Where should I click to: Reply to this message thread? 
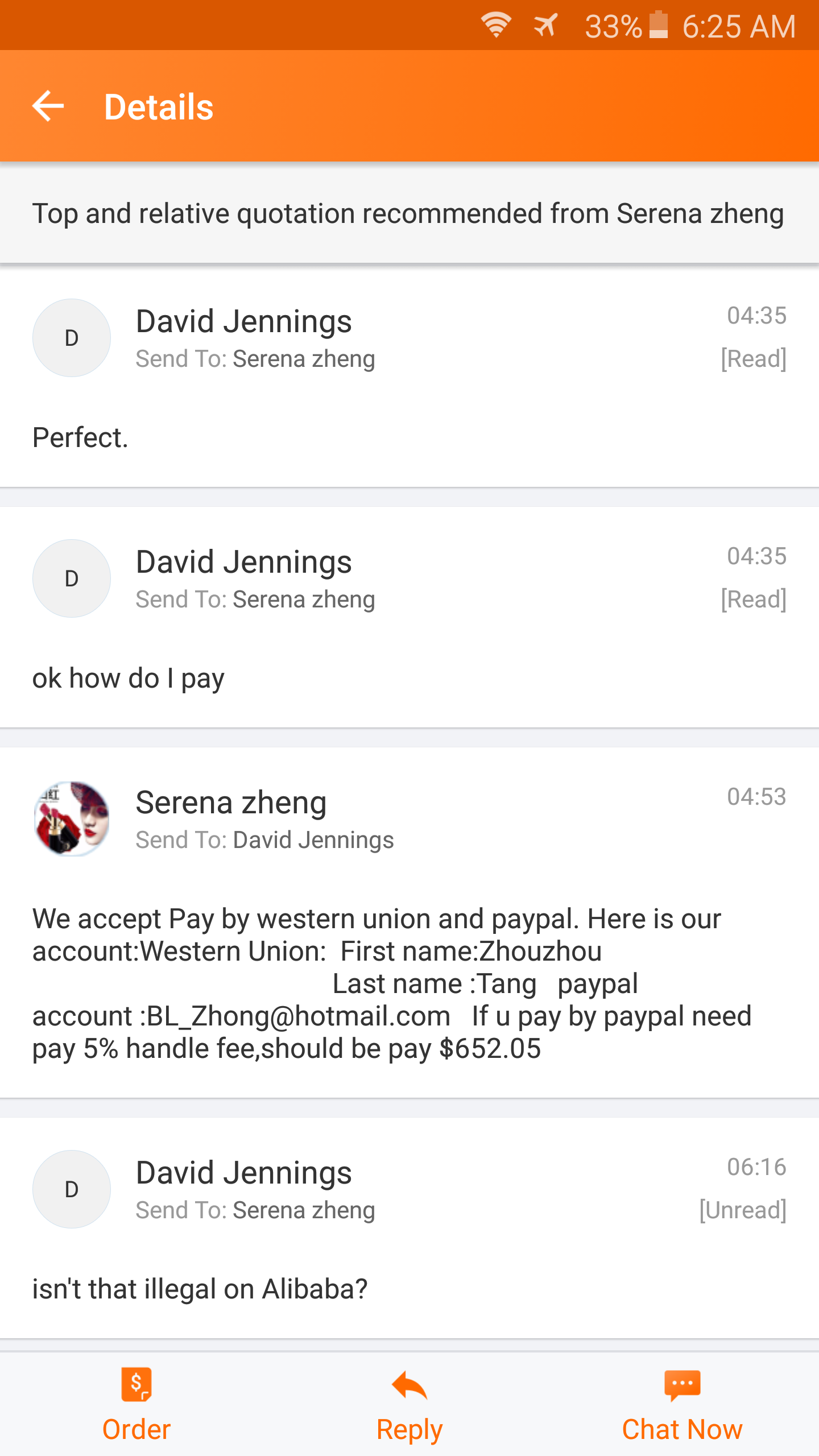tap(409, 1404)
